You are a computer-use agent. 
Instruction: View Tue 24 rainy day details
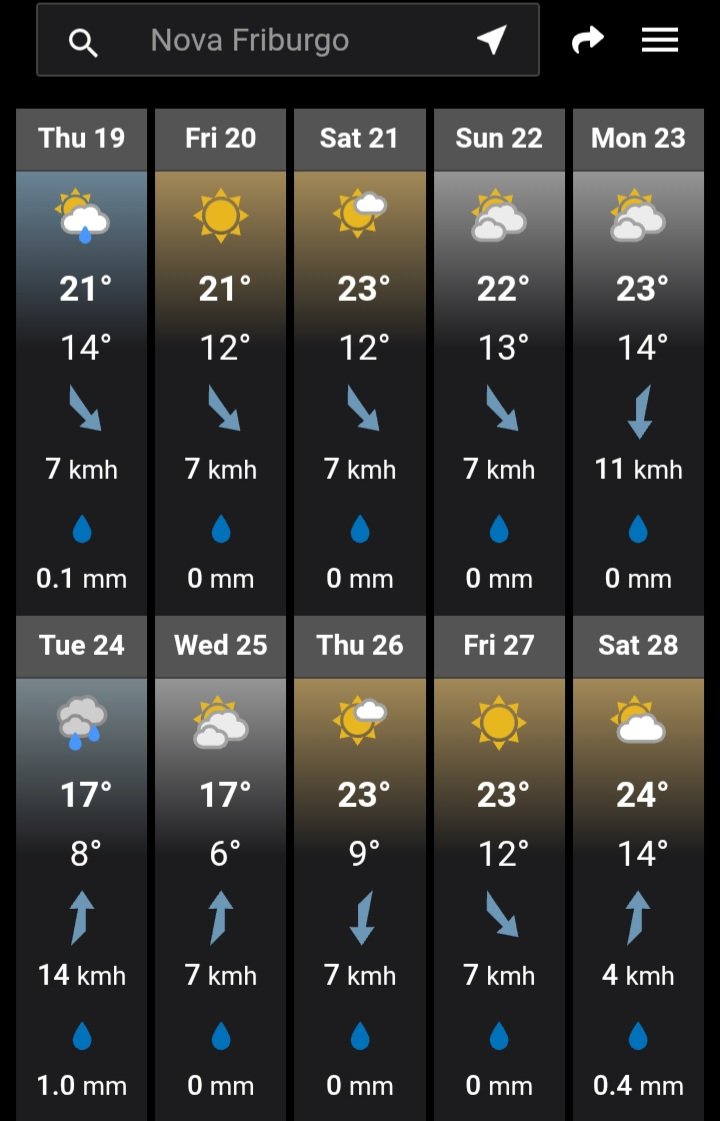coord(82,865)
